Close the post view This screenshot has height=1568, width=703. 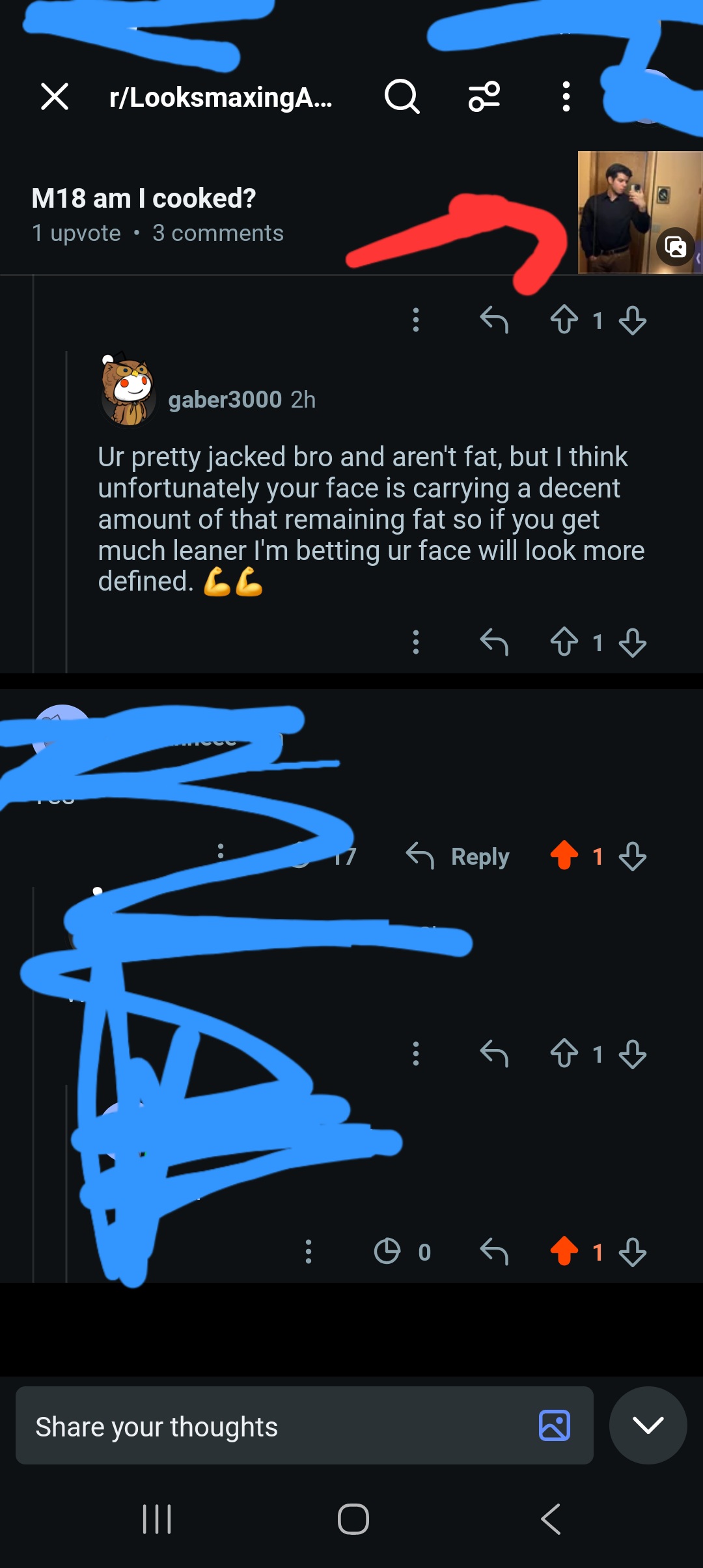[x=55, y=97]
